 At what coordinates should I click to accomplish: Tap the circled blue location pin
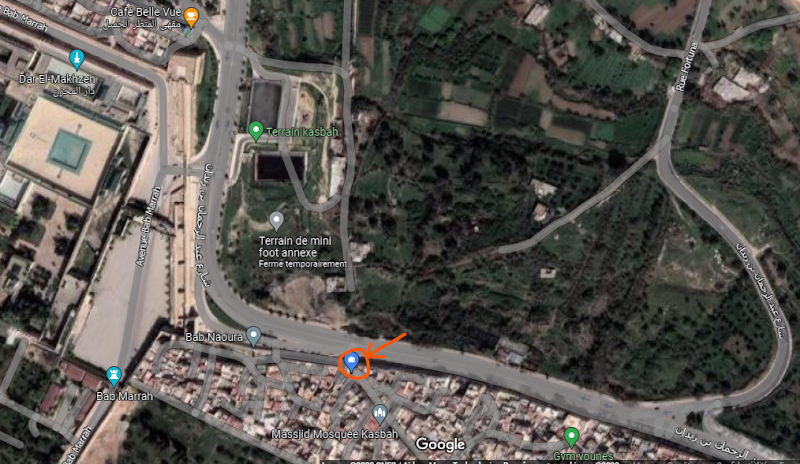352,362
